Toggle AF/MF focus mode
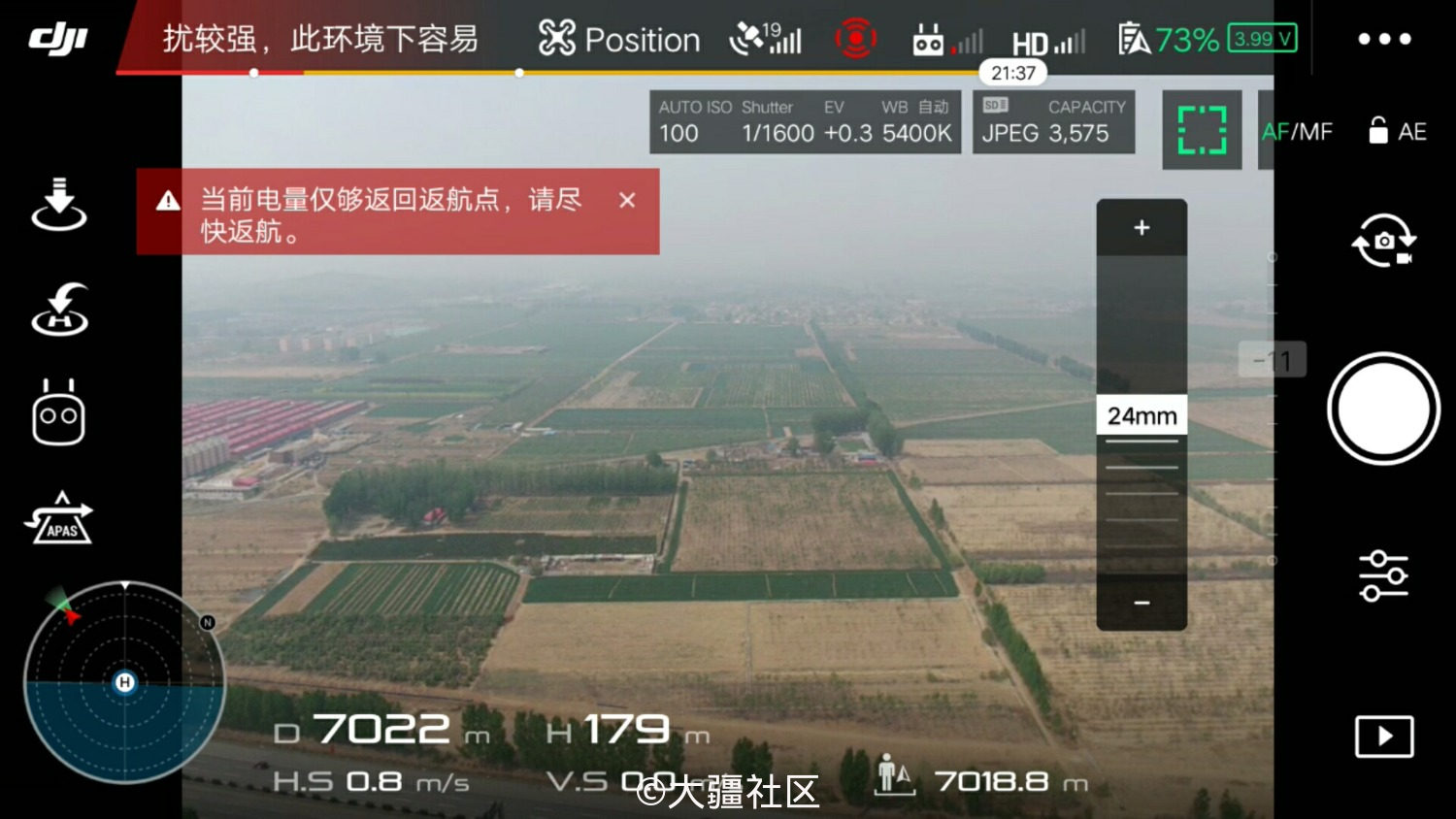This screenshot has width=1456, height=819. click(1297, 131)
